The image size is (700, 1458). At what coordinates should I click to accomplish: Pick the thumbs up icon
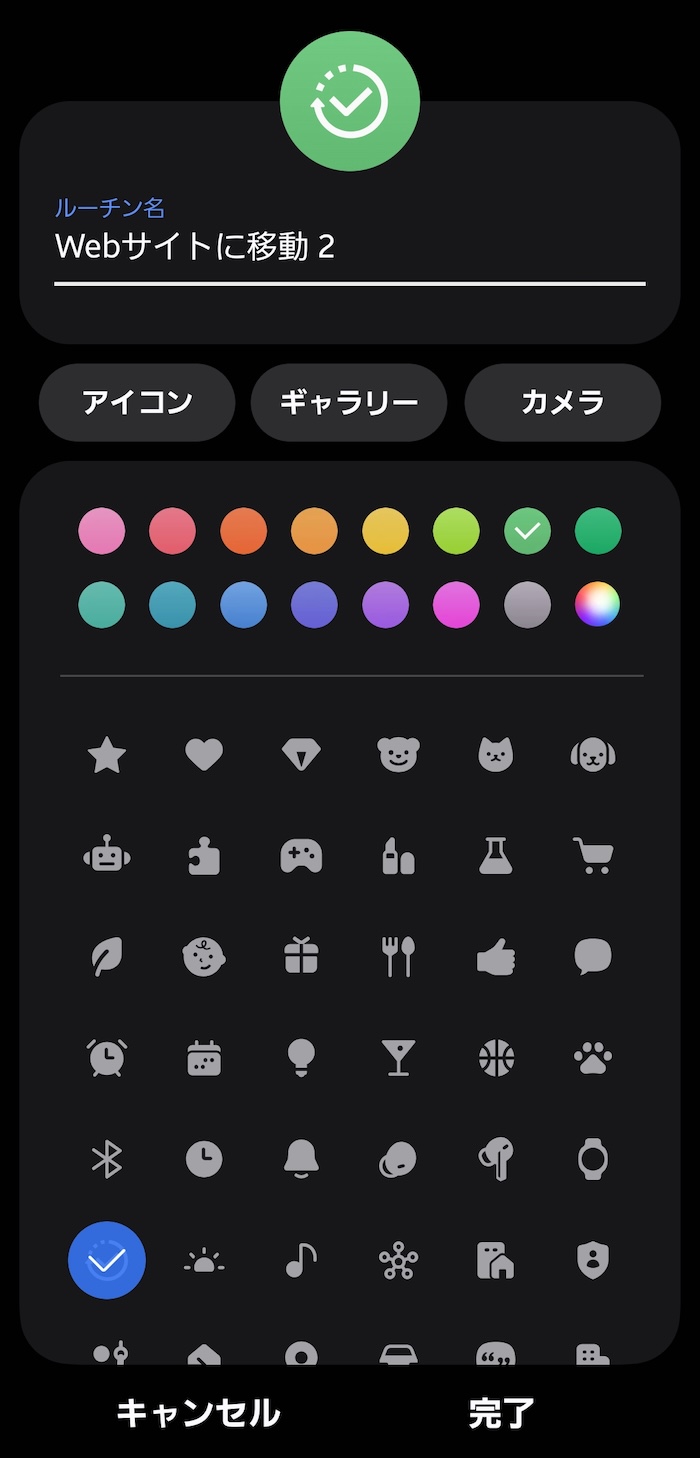click(x=496, y=957)
